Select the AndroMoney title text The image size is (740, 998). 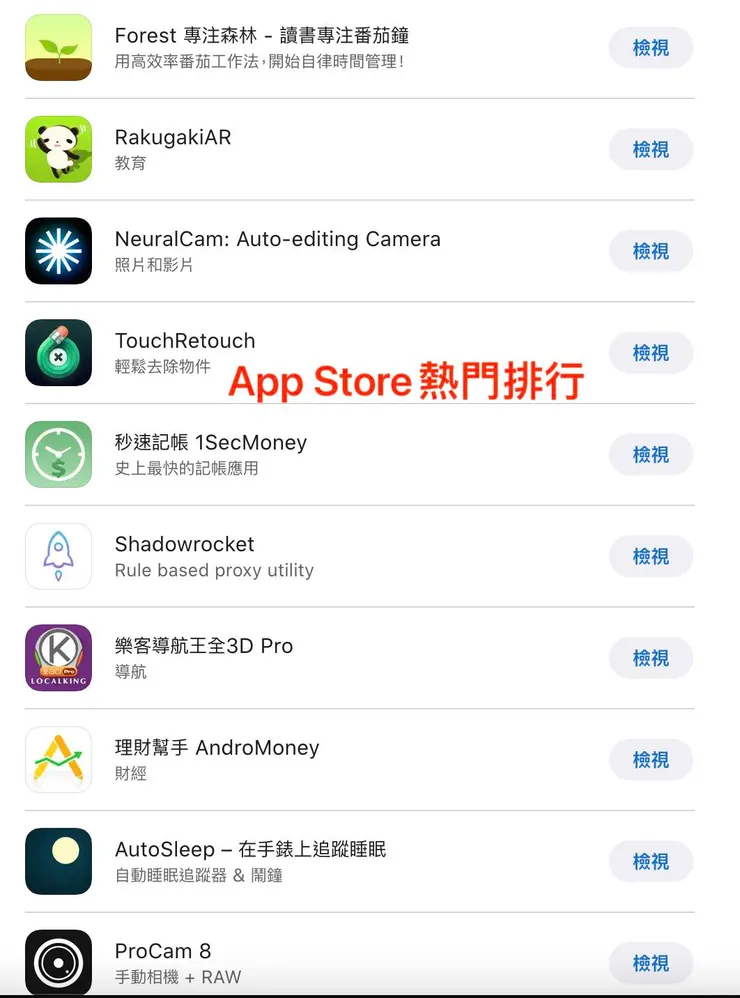click(x=218, y=747)
